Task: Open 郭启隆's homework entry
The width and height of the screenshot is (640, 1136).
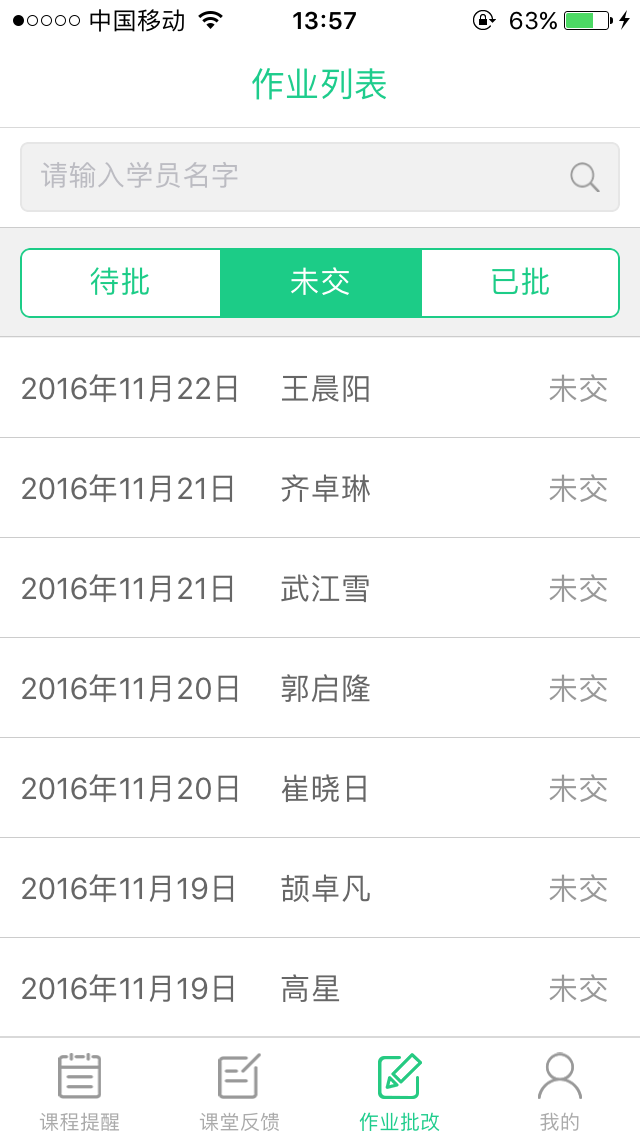Action: (x=320, y=688)
